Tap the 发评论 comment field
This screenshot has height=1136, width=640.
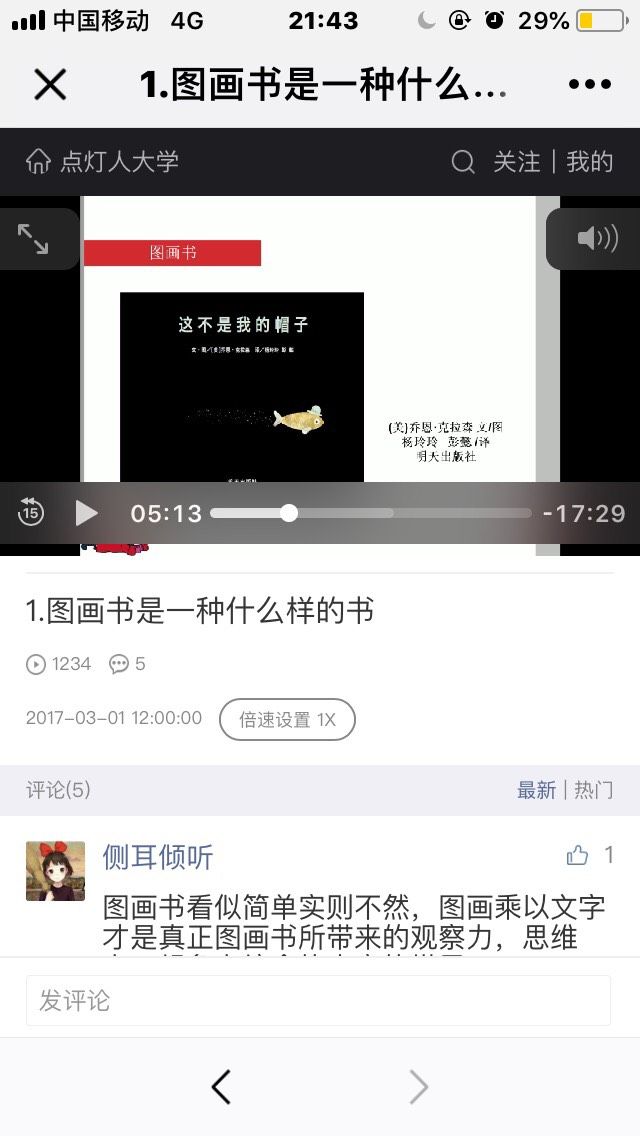[318, 1001]
